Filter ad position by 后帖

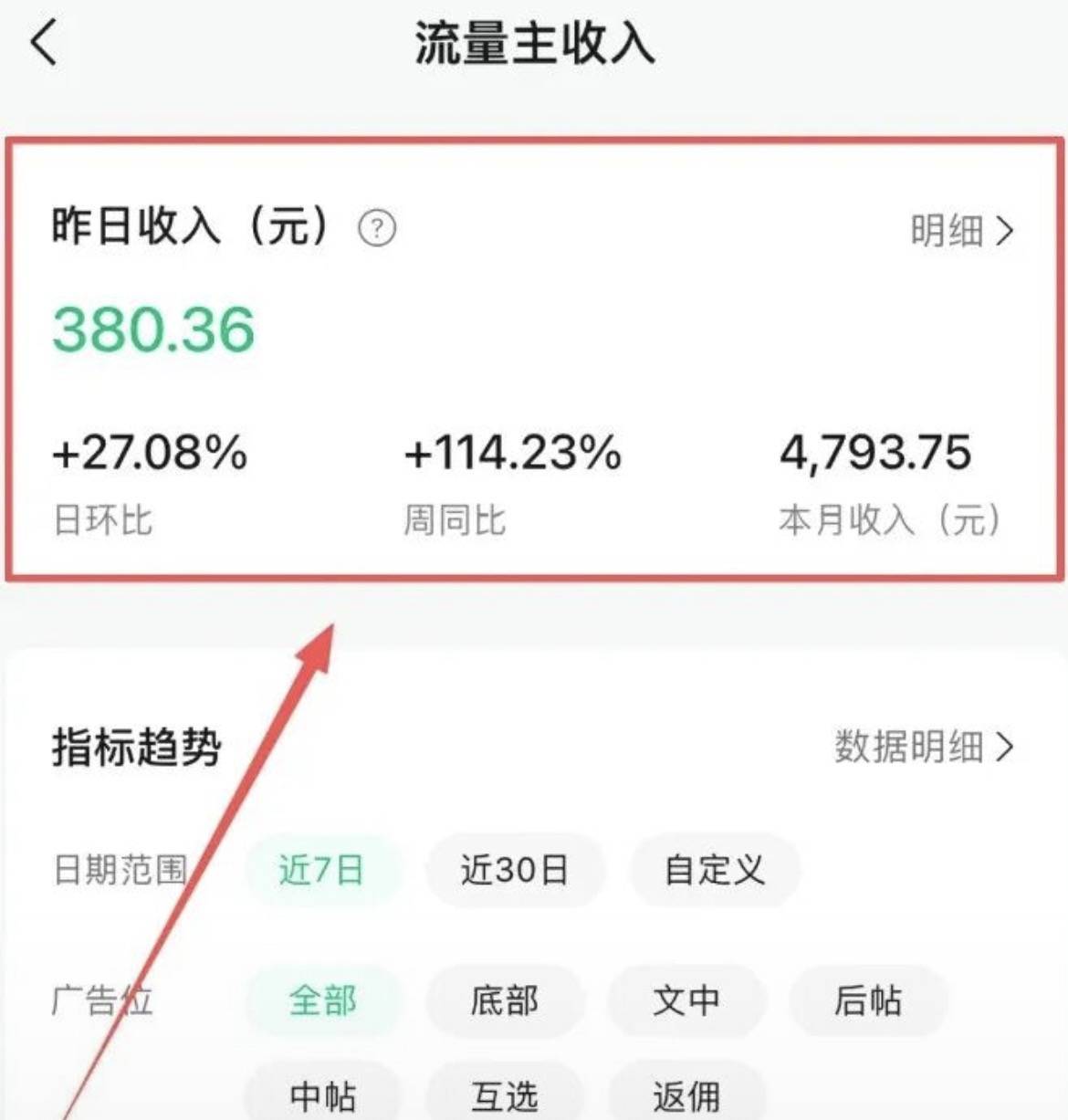point(867,1000)
